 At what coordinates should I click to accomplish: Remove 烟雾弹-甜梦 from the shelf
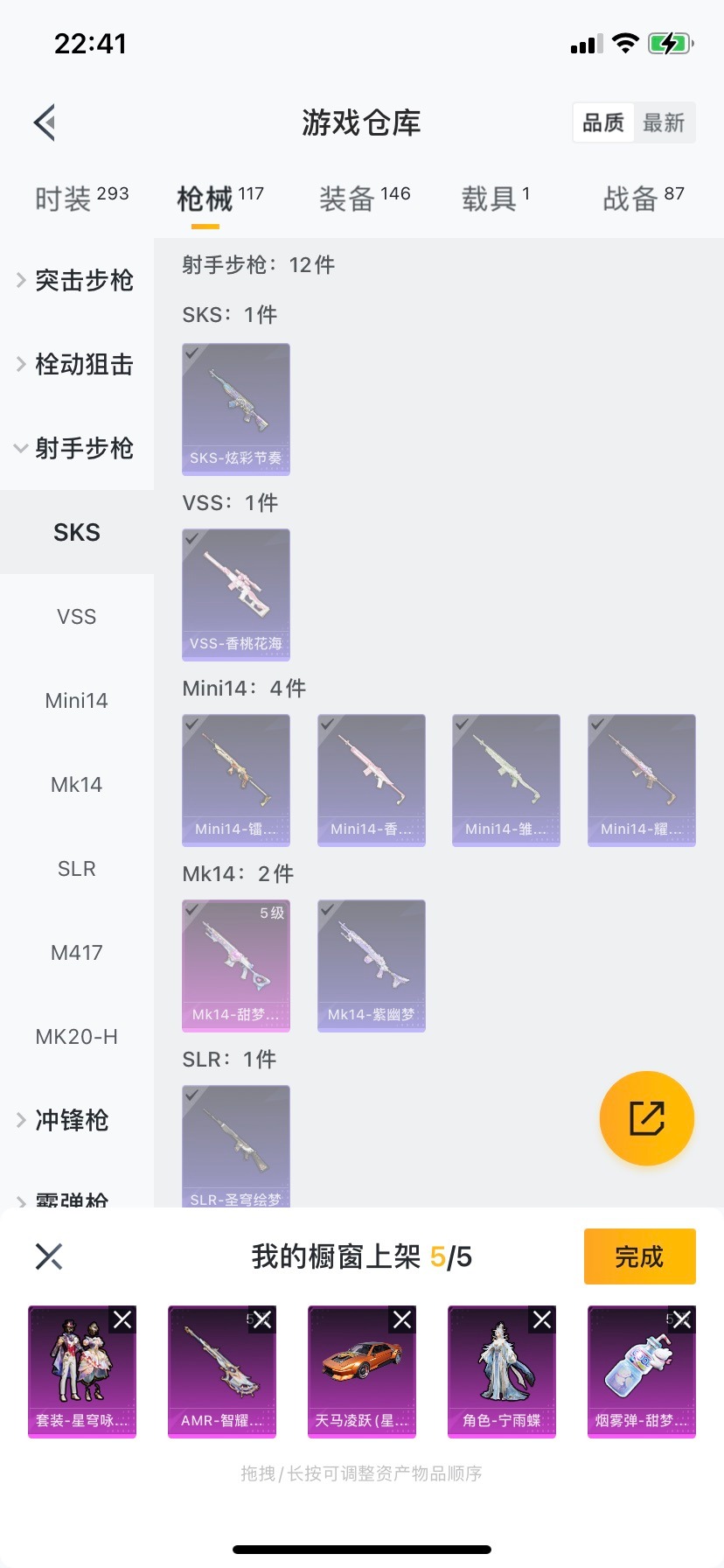click(x=682, y=1319)
